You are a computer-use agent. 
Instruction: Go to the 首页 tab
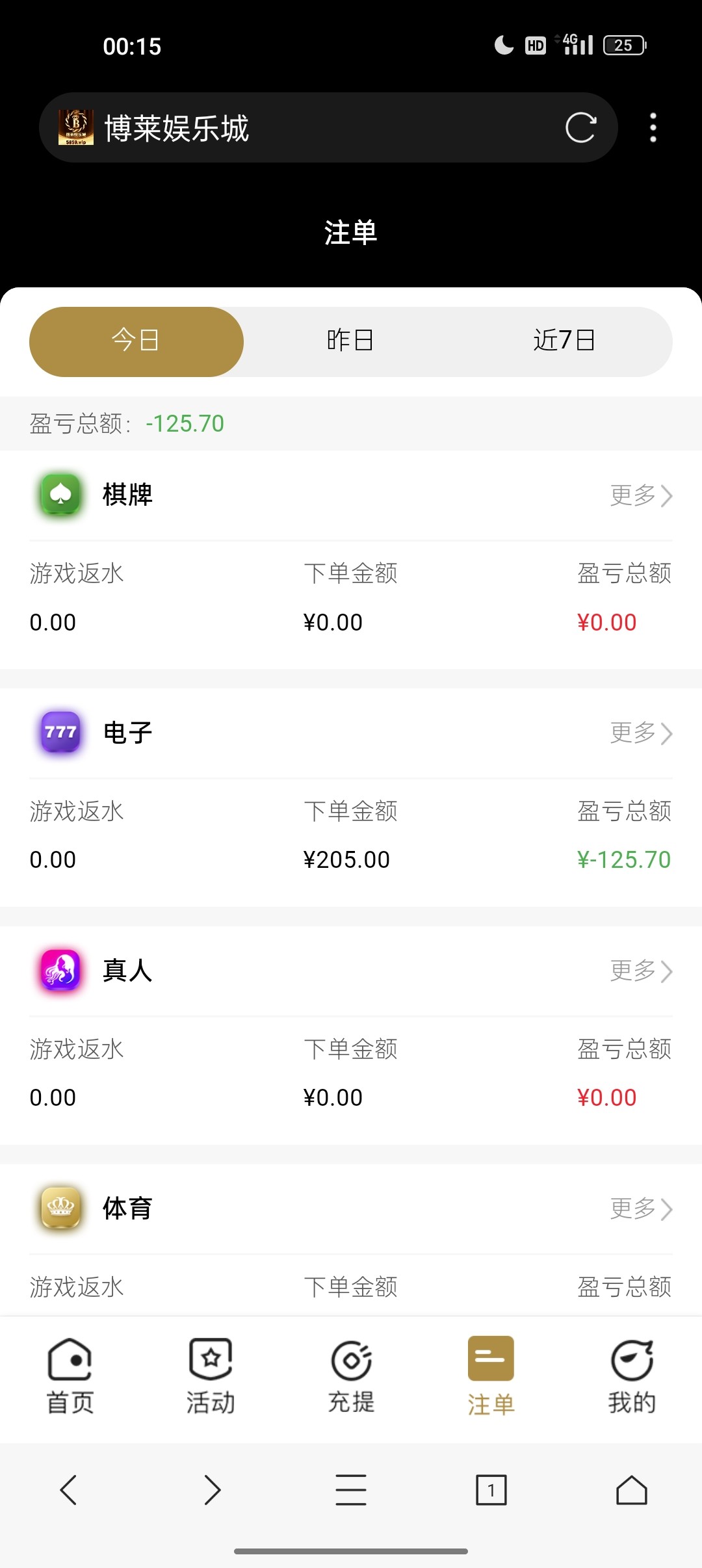[x=70, y=1376]
